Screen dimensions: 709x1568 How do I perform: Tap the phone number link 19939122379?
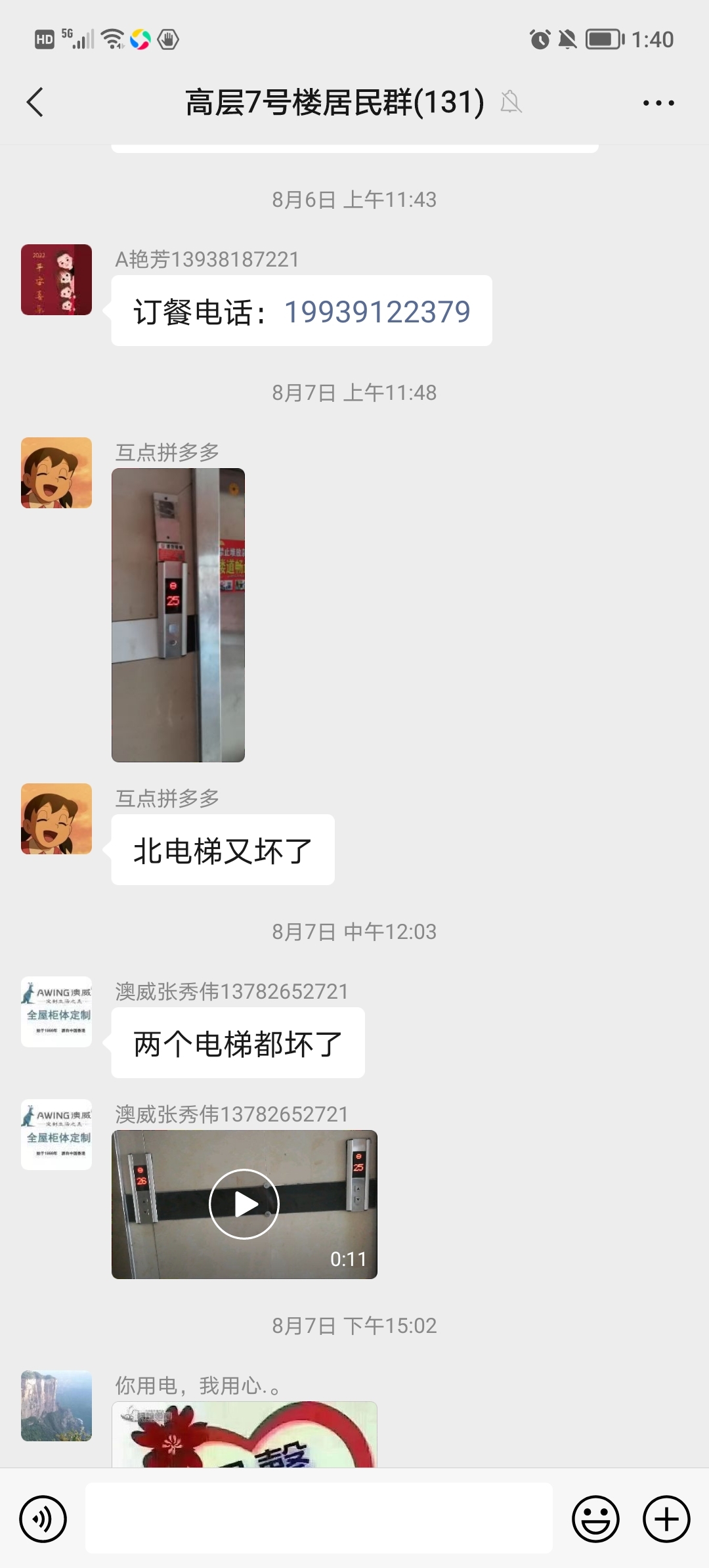[377, 312]
